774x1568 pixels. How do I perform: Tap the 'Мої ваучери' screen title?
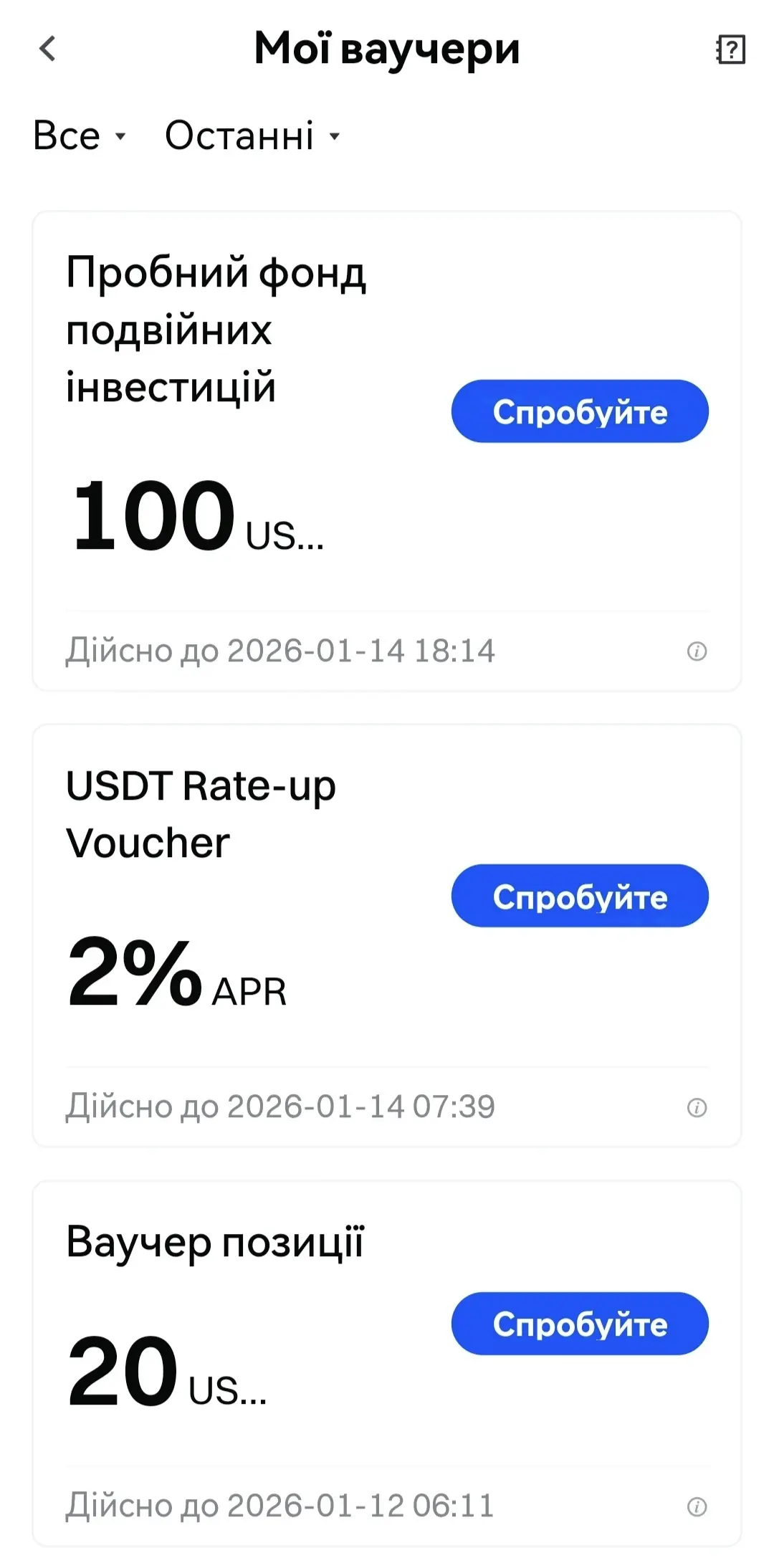tap(387, 49)
